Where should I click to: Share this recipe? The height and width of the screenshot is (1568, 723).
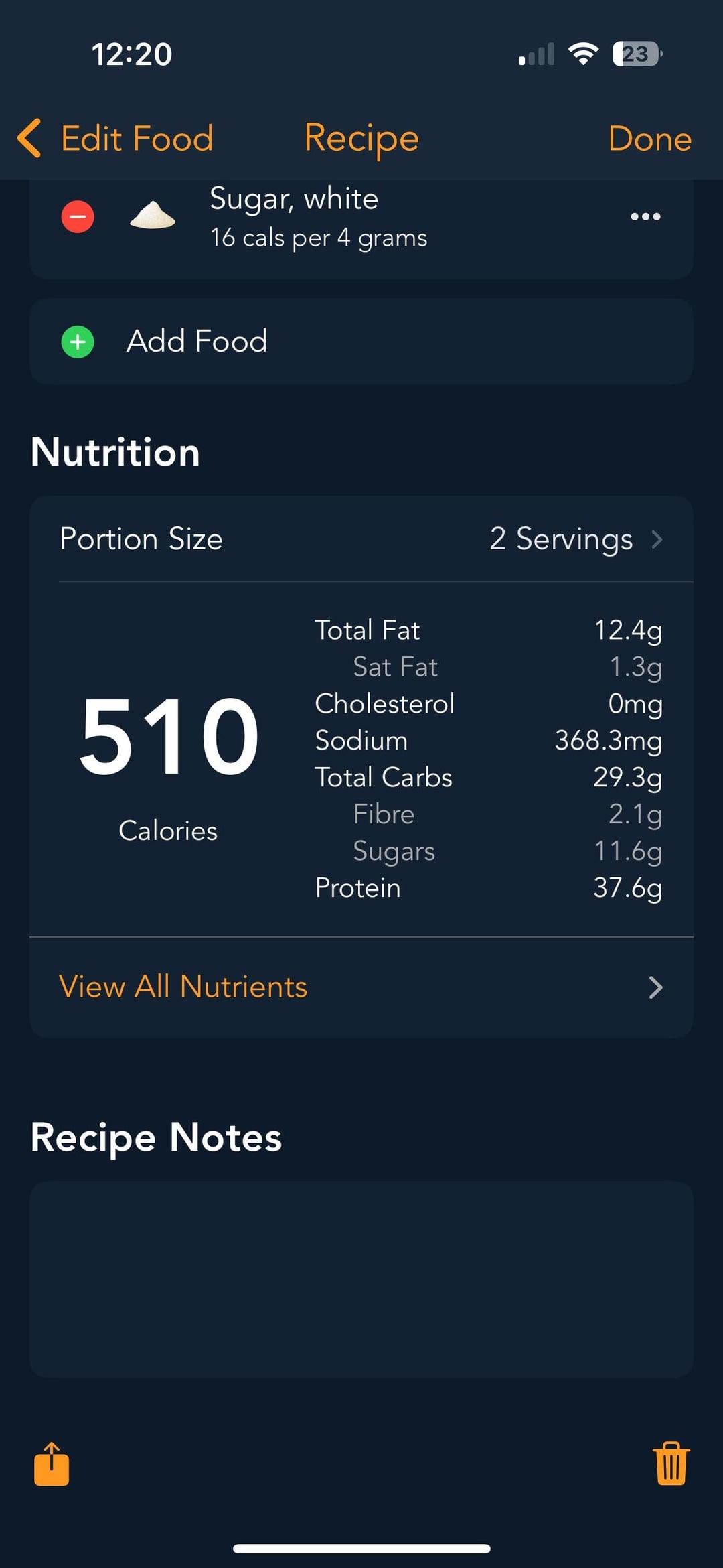[x=52, y=1464]
